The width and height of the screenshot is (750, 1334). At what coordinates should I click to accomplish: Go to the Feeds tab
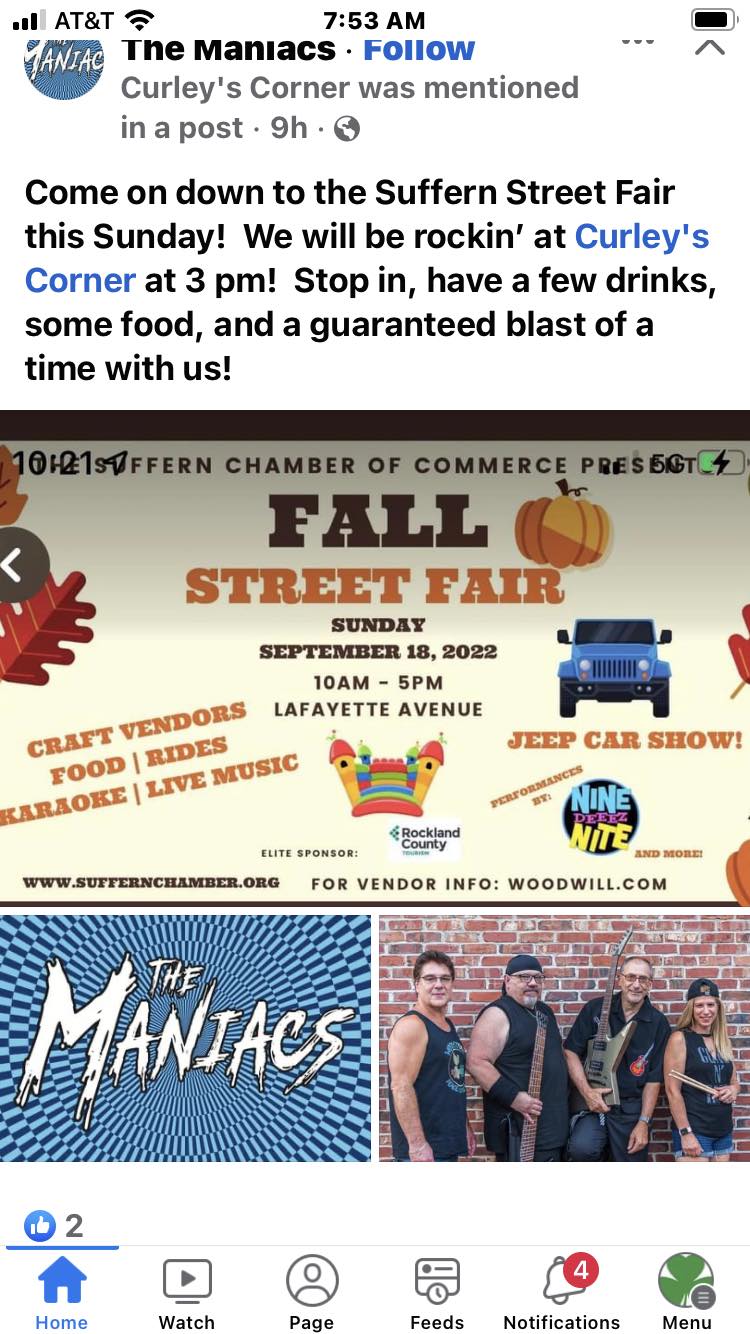pyautogui.click(x=437, y=1294)
